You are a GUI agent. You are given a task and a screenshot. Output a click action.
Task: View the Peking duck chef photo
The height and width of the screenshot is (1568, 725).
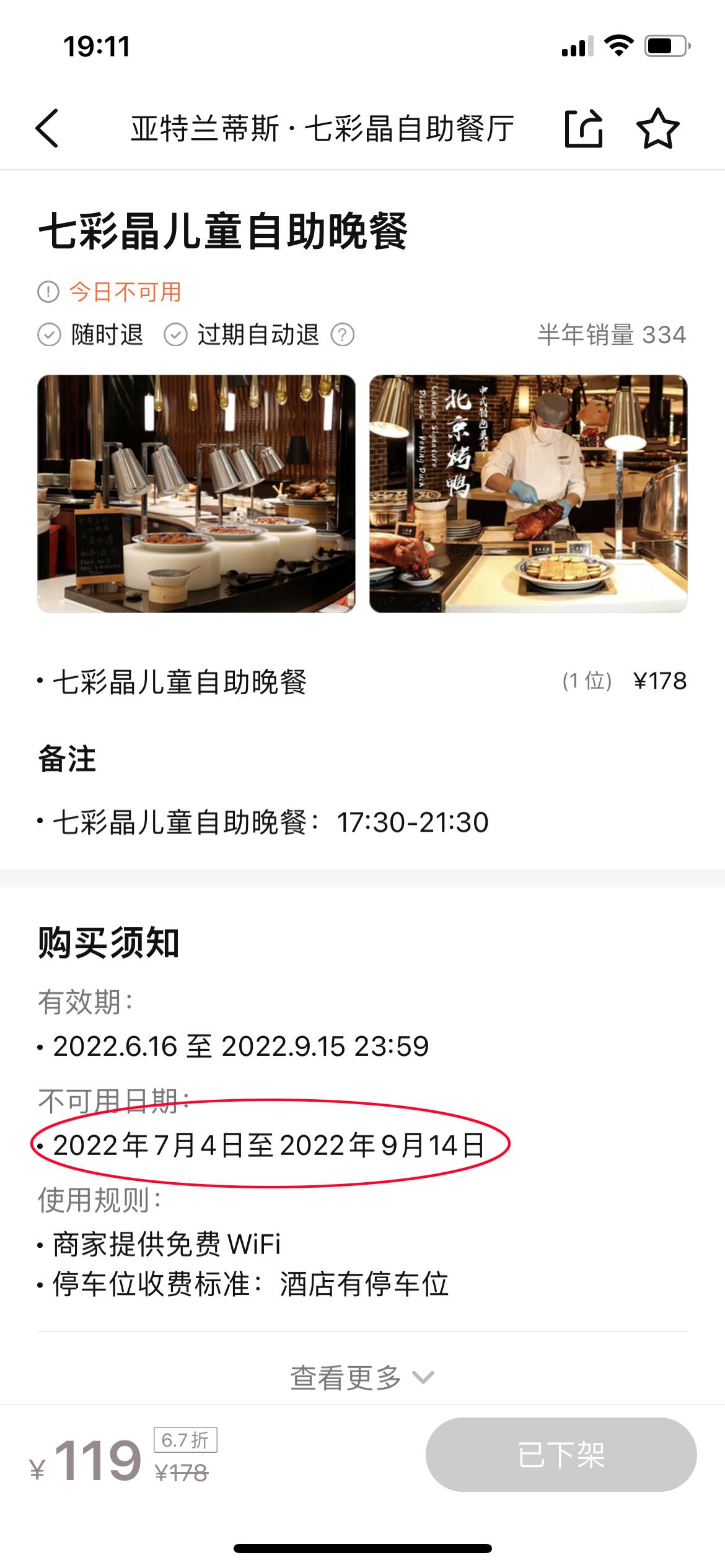528,494
